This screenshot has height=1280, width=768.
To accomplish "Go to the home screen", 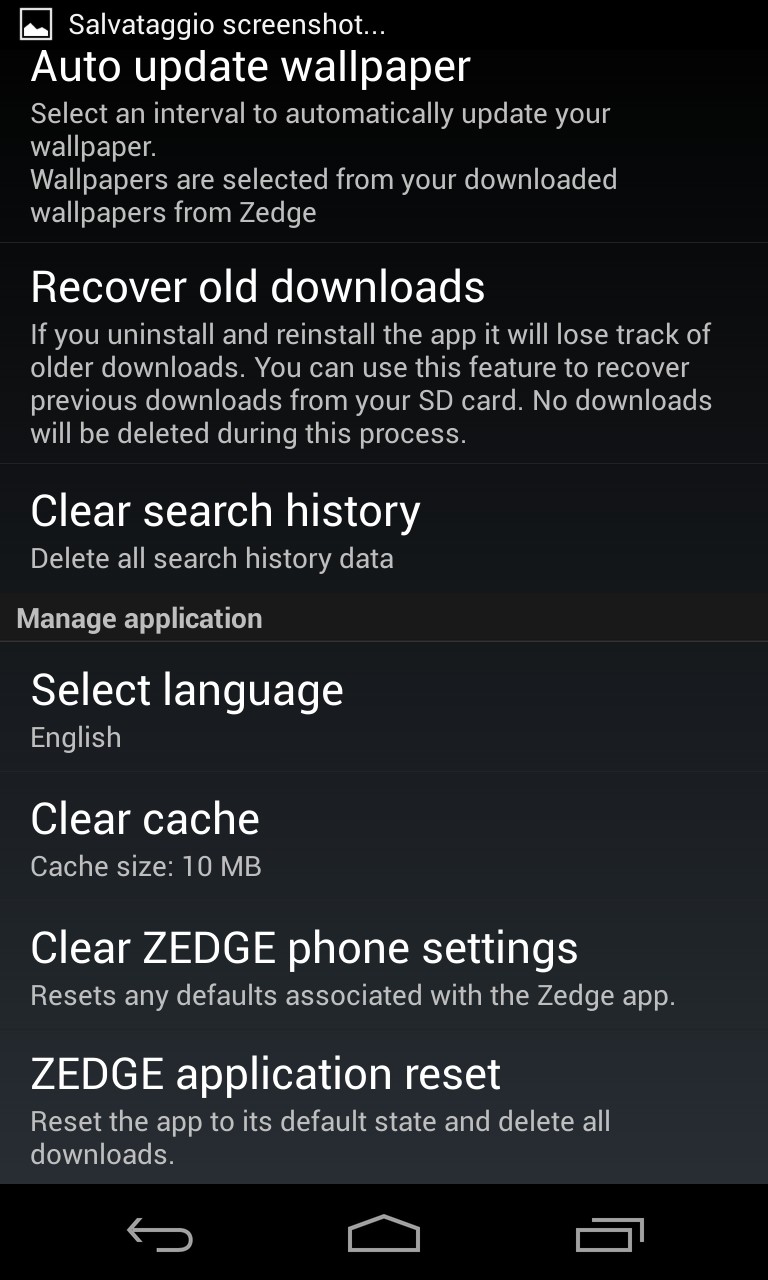I will tap(384, 1236).
